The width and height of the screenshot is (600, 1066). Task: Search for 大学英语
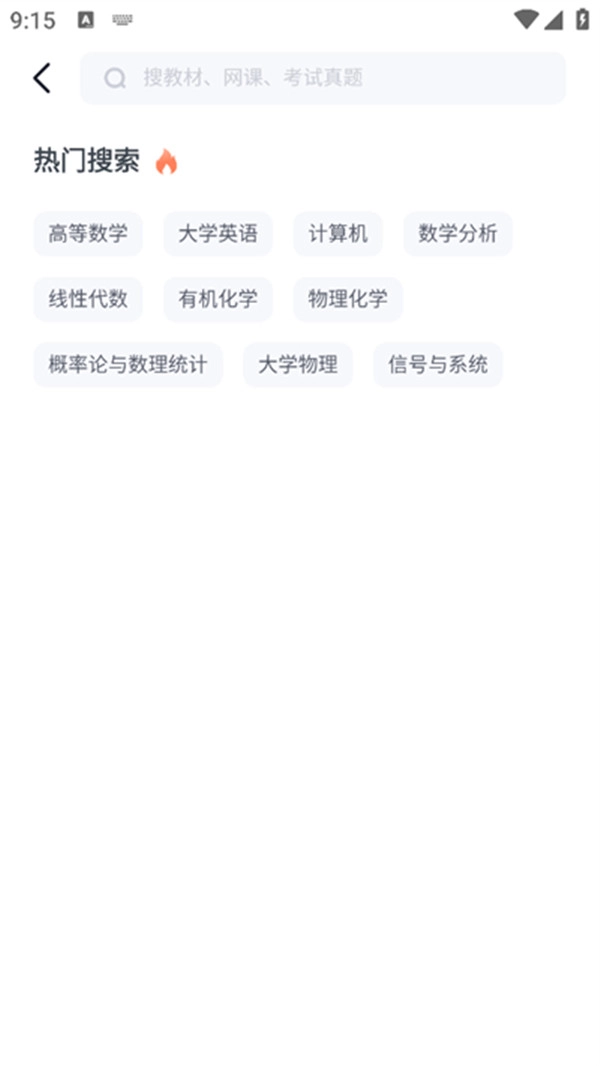click(x=218, y=234)
